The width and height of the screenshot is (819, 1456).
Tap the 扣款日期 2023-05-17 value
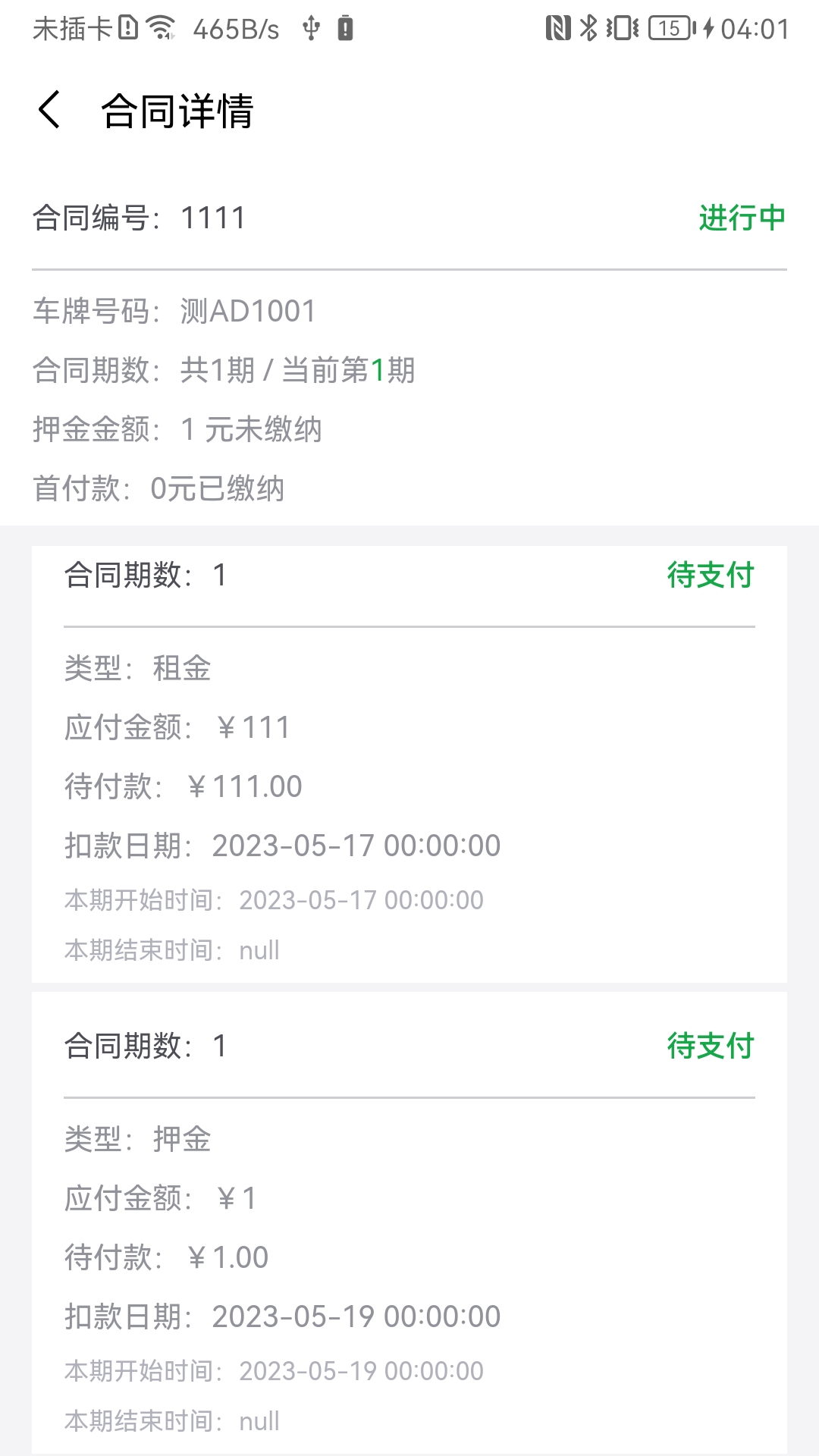(x=355, y=845)
